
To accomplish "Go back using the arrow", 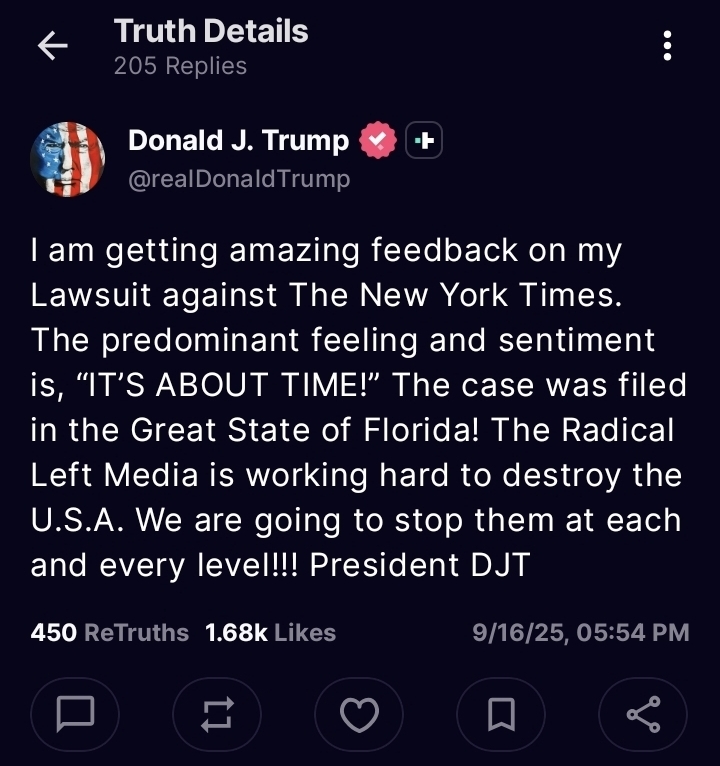I will pos(52,47).
